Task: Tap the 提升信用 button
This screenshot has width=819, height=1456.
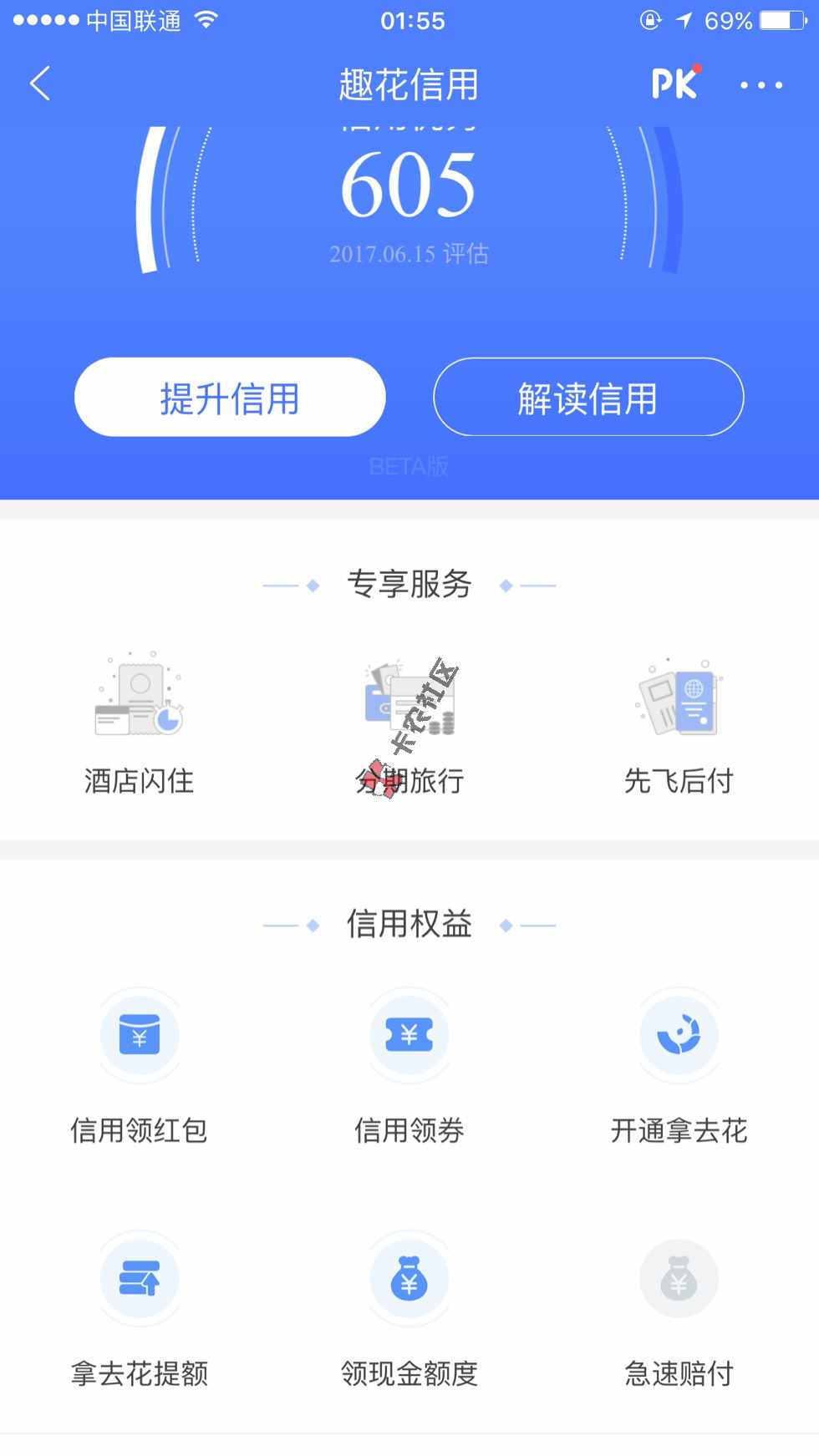Action: [x=230, y=397]
